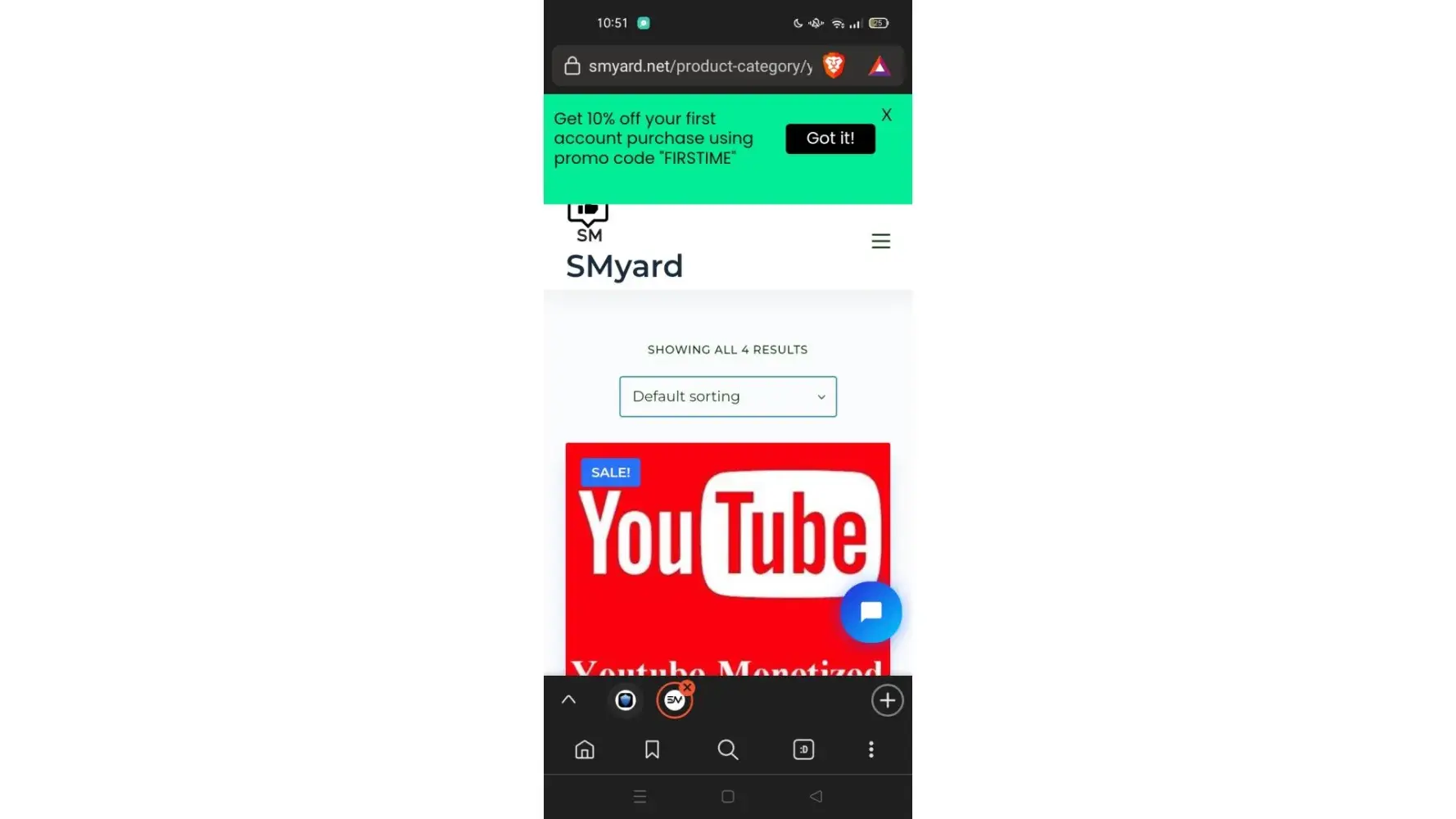Tap the address bar URL

pos(700,66)
